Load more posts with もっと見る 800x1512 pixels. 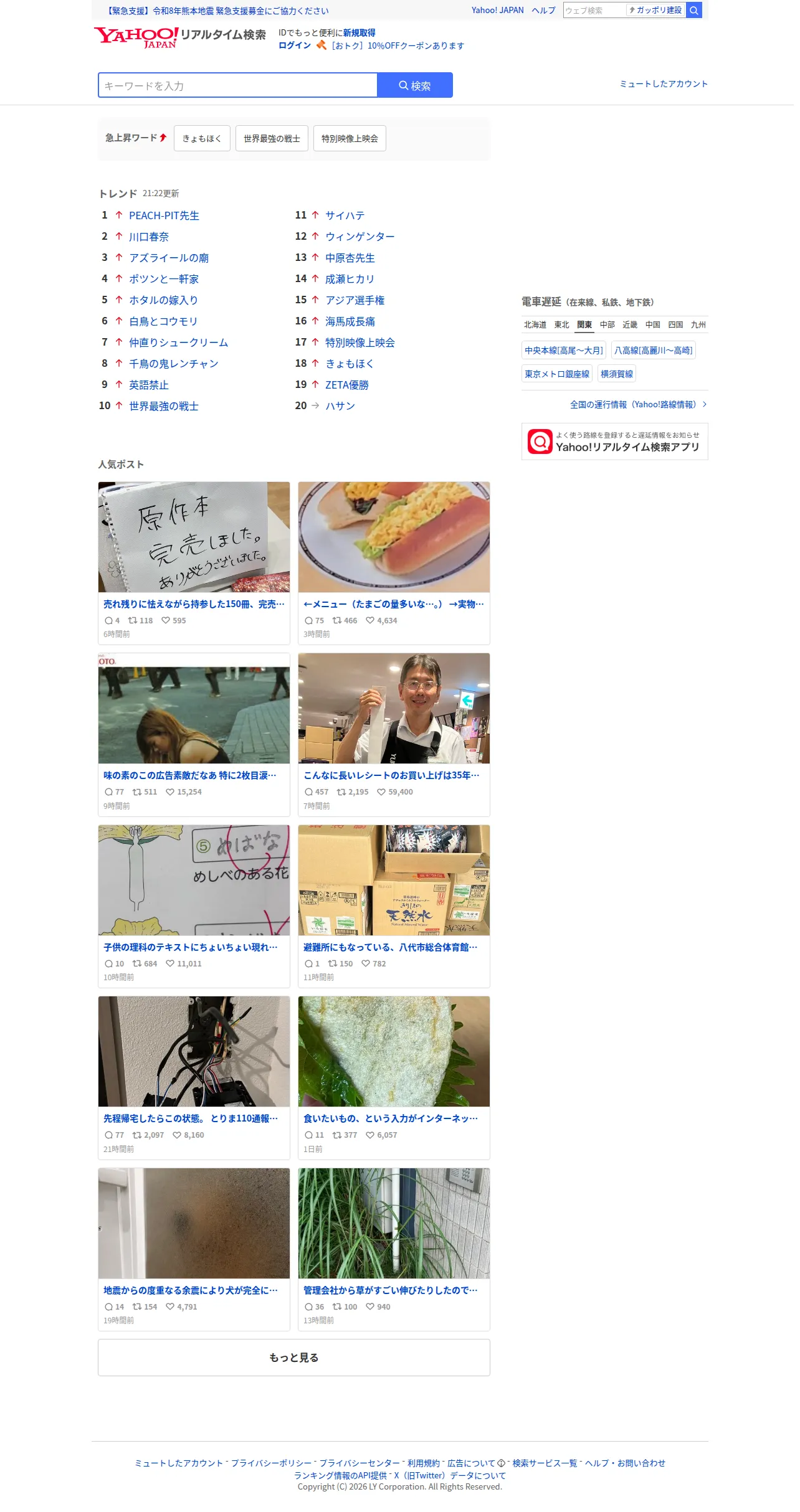[x=294, y=1357]
